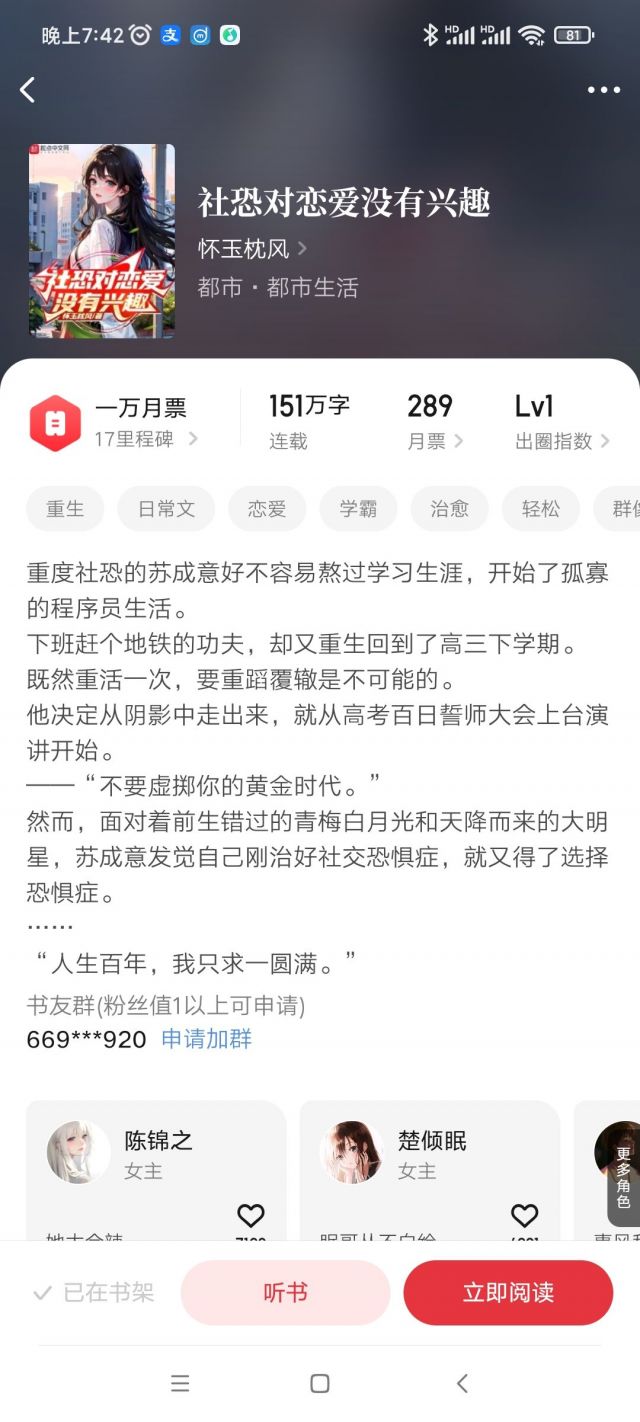Open the three-dot overflow menu
Viewport: 640px width, 1422px height.
tap(603, 90)
